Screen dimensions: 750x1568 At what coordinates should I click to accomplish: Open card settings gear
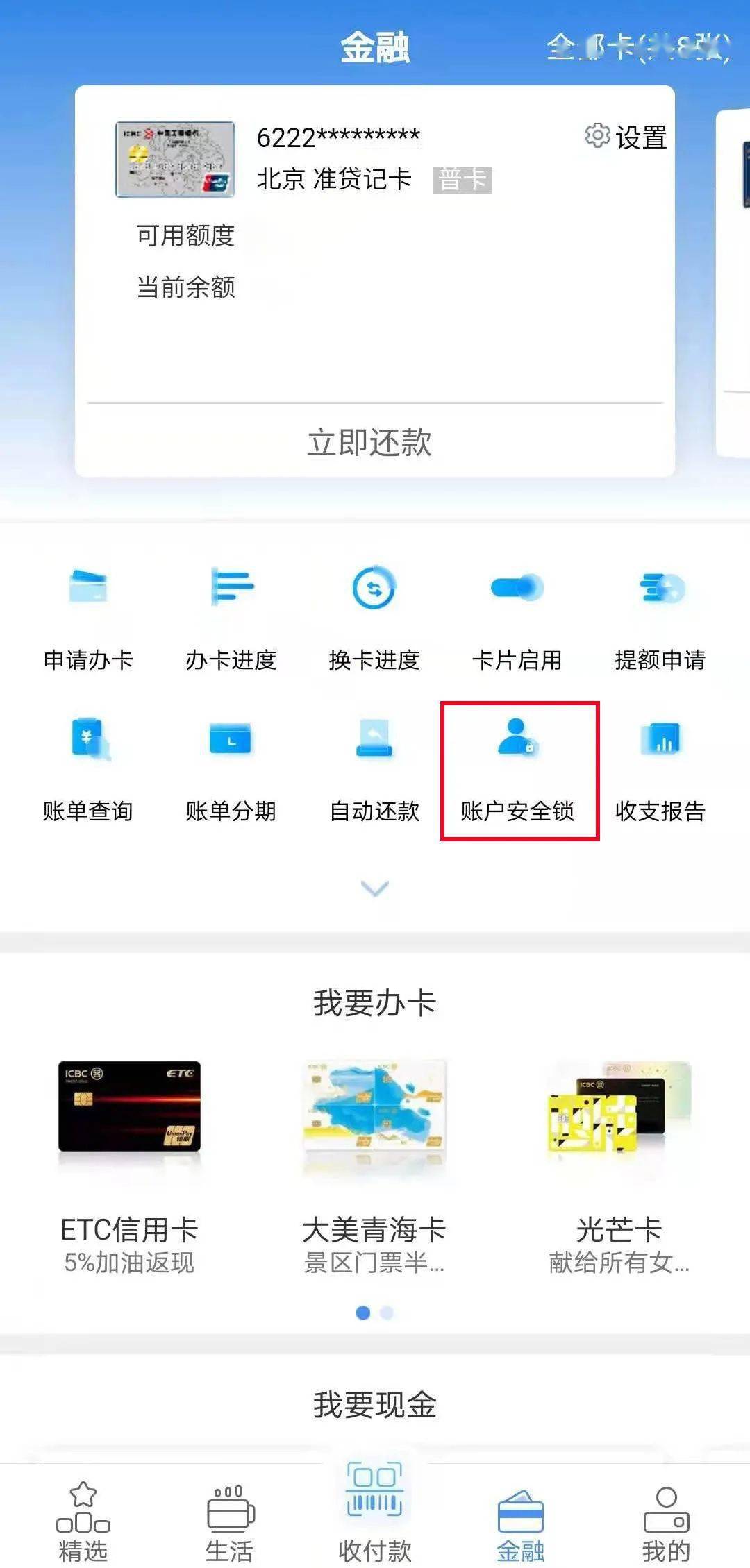625,137
